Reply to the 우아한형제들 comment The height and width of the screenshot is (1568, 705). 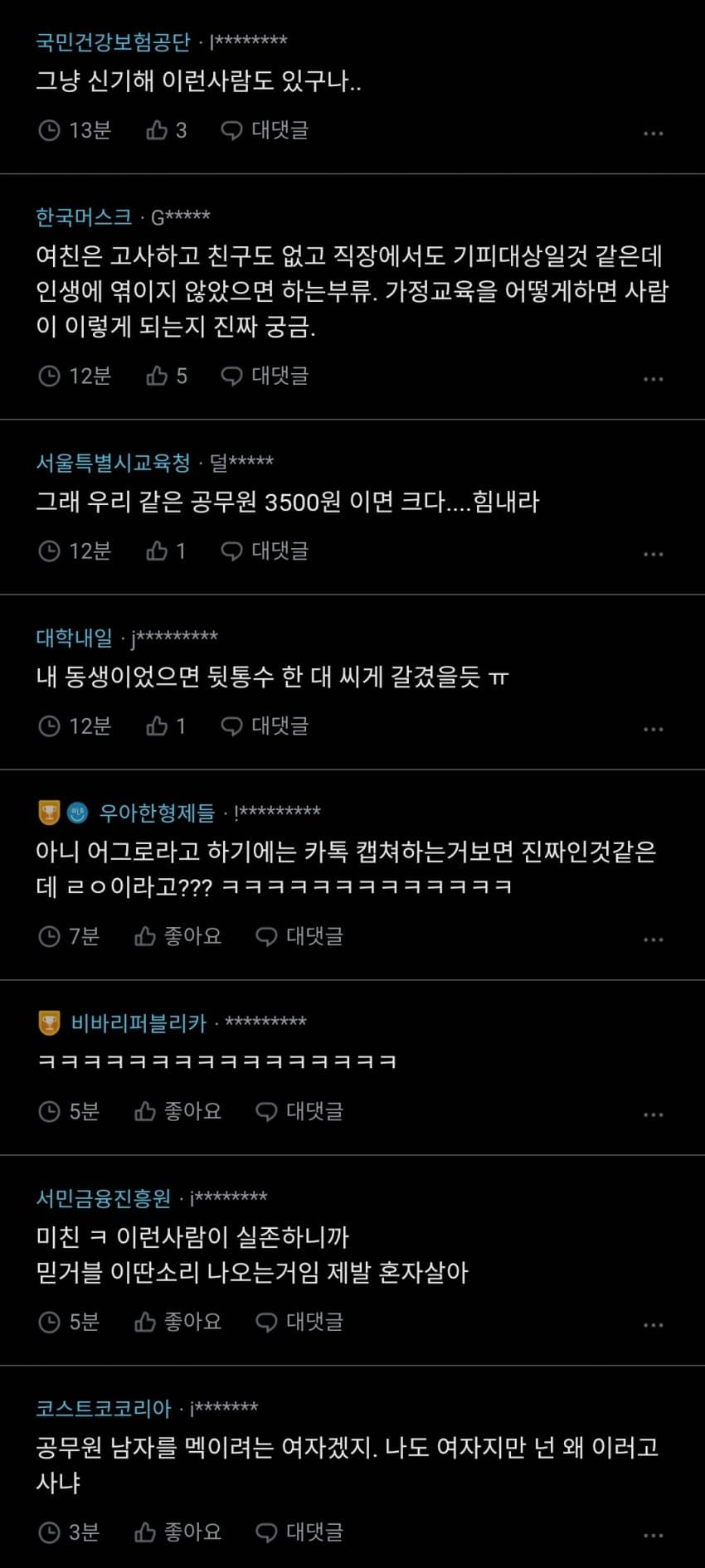click(299, 936)
